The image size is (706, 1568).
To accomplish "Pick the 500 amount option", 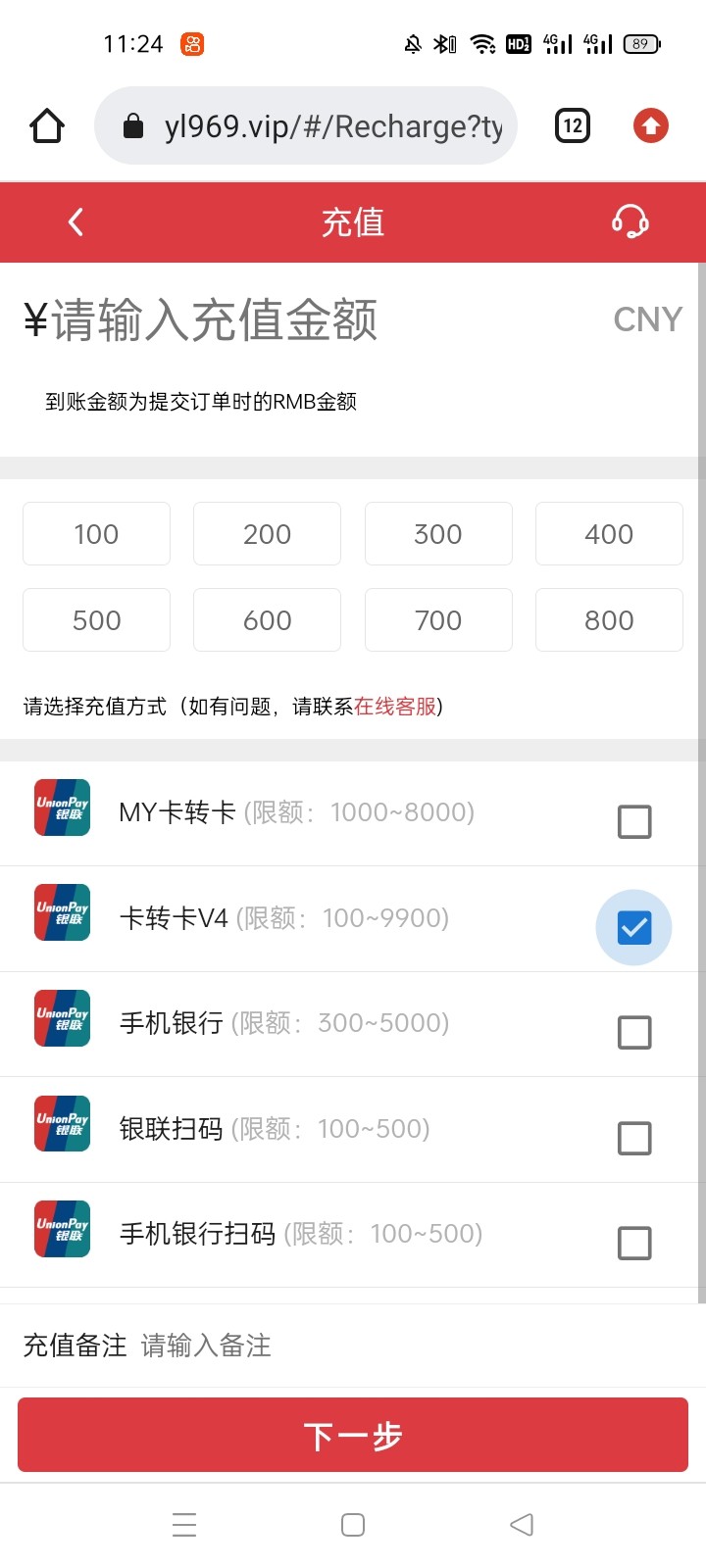I will [x=96, y=620].
